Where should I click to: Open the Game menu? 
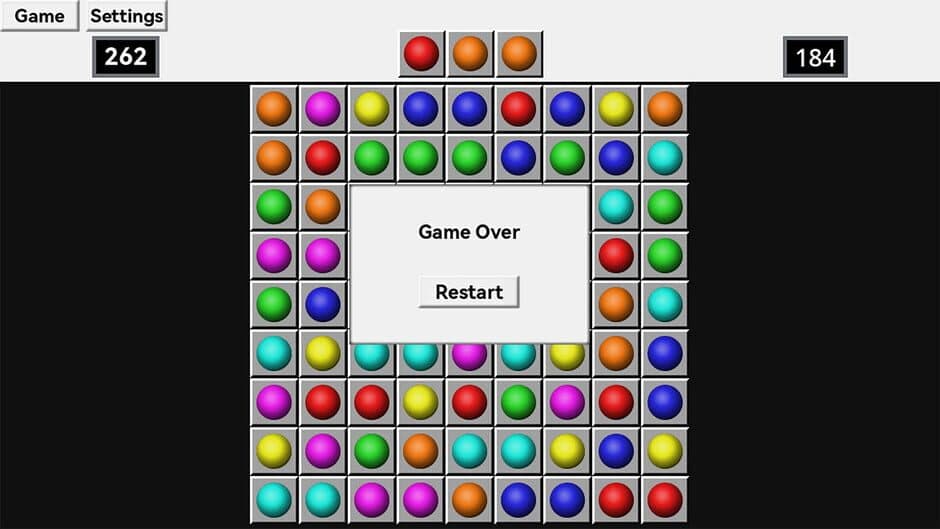40,16
